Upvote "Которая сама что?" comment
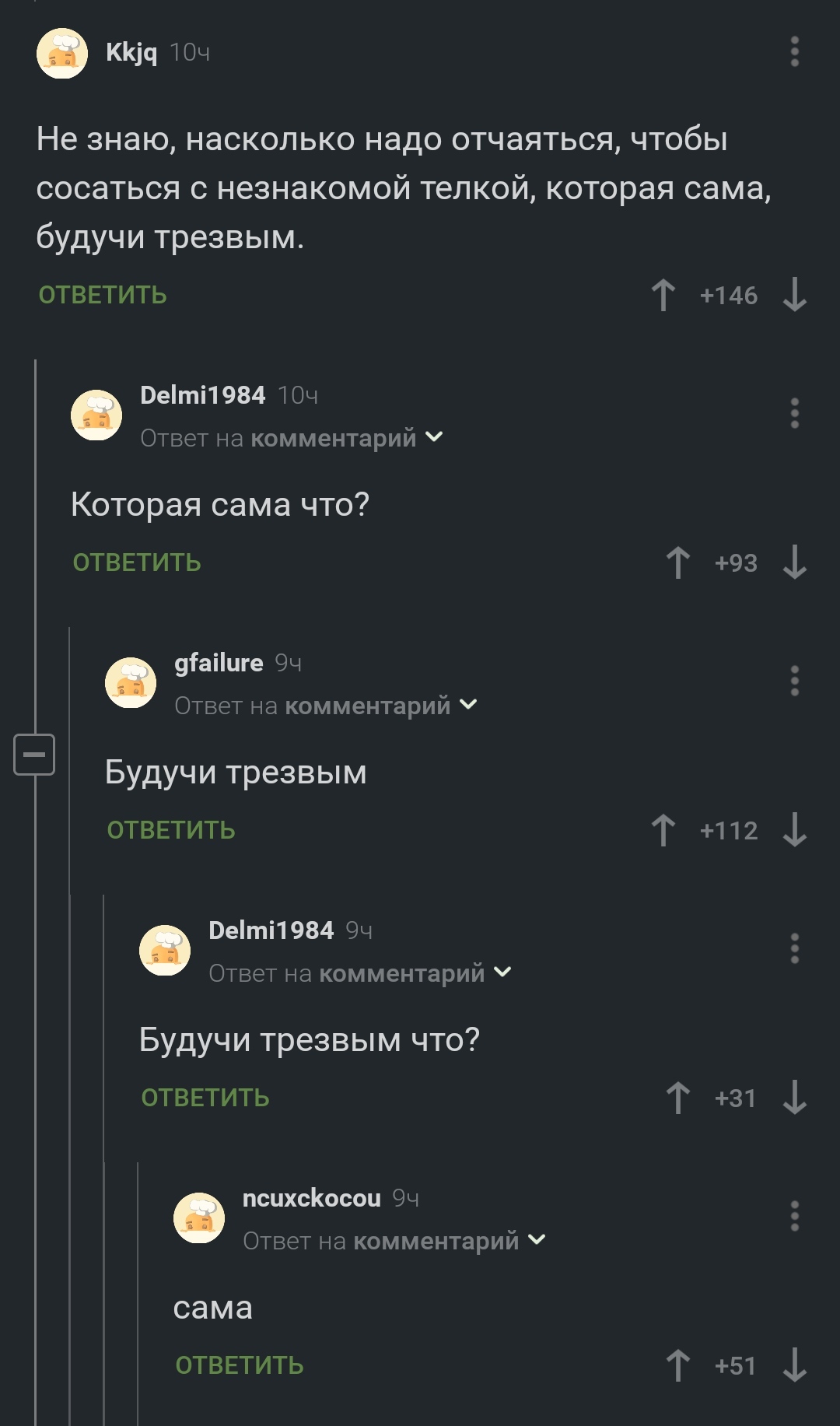 pos(677,562)
